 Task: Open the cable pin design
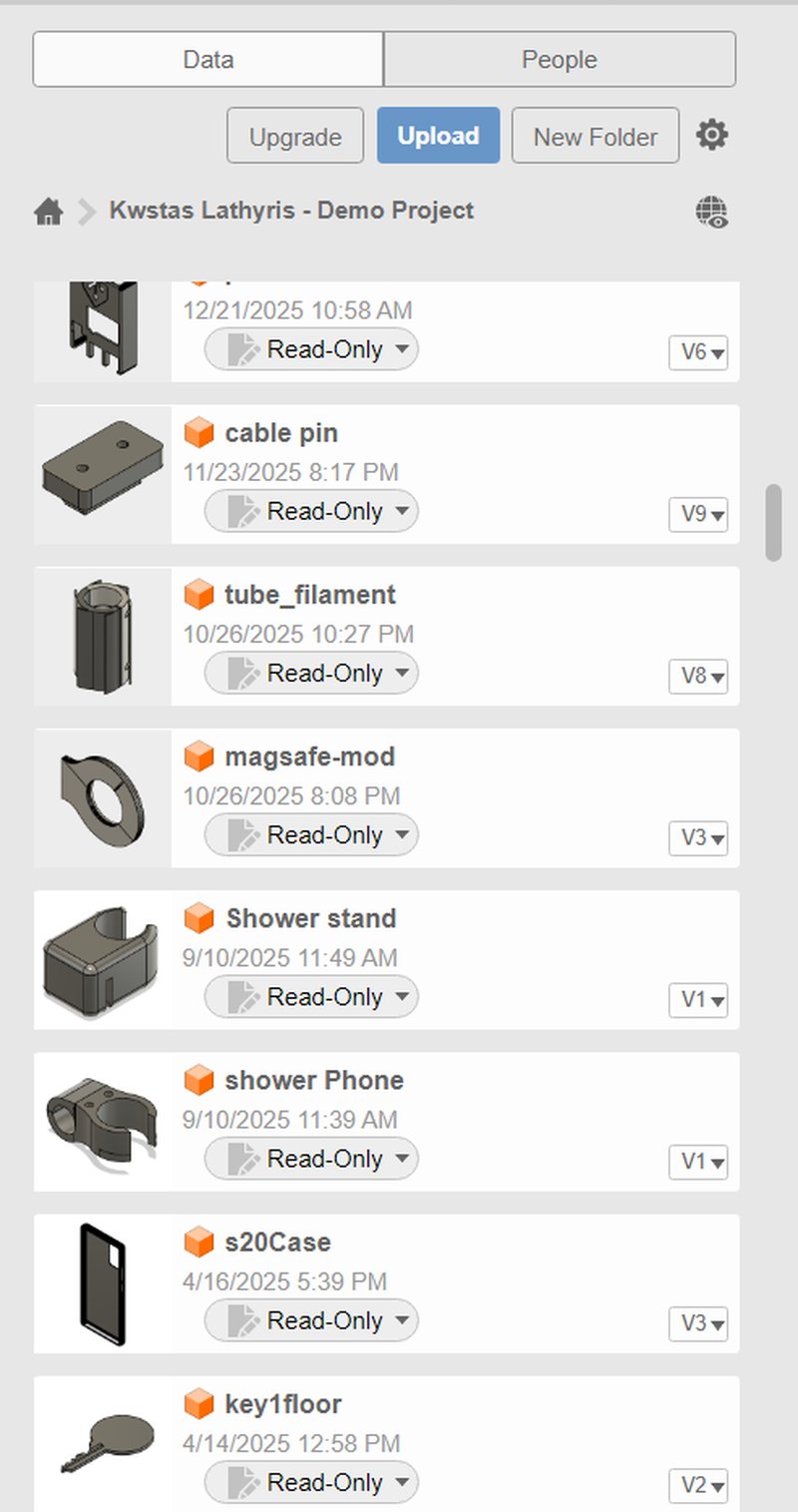281,433
